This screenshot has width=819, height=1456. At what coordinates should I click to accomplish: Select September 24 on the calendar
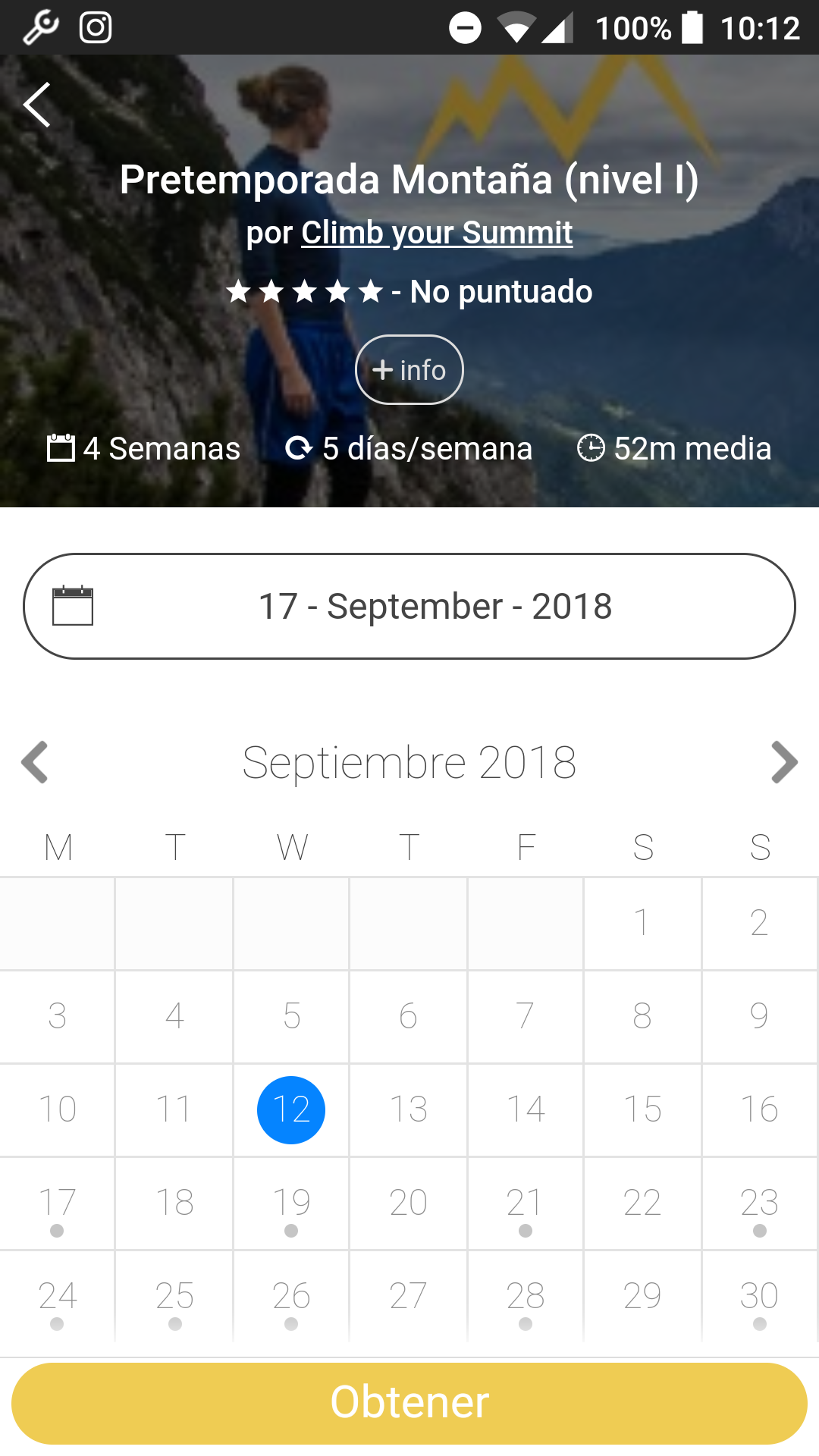pyautogui.click(x=58, y=1296)
